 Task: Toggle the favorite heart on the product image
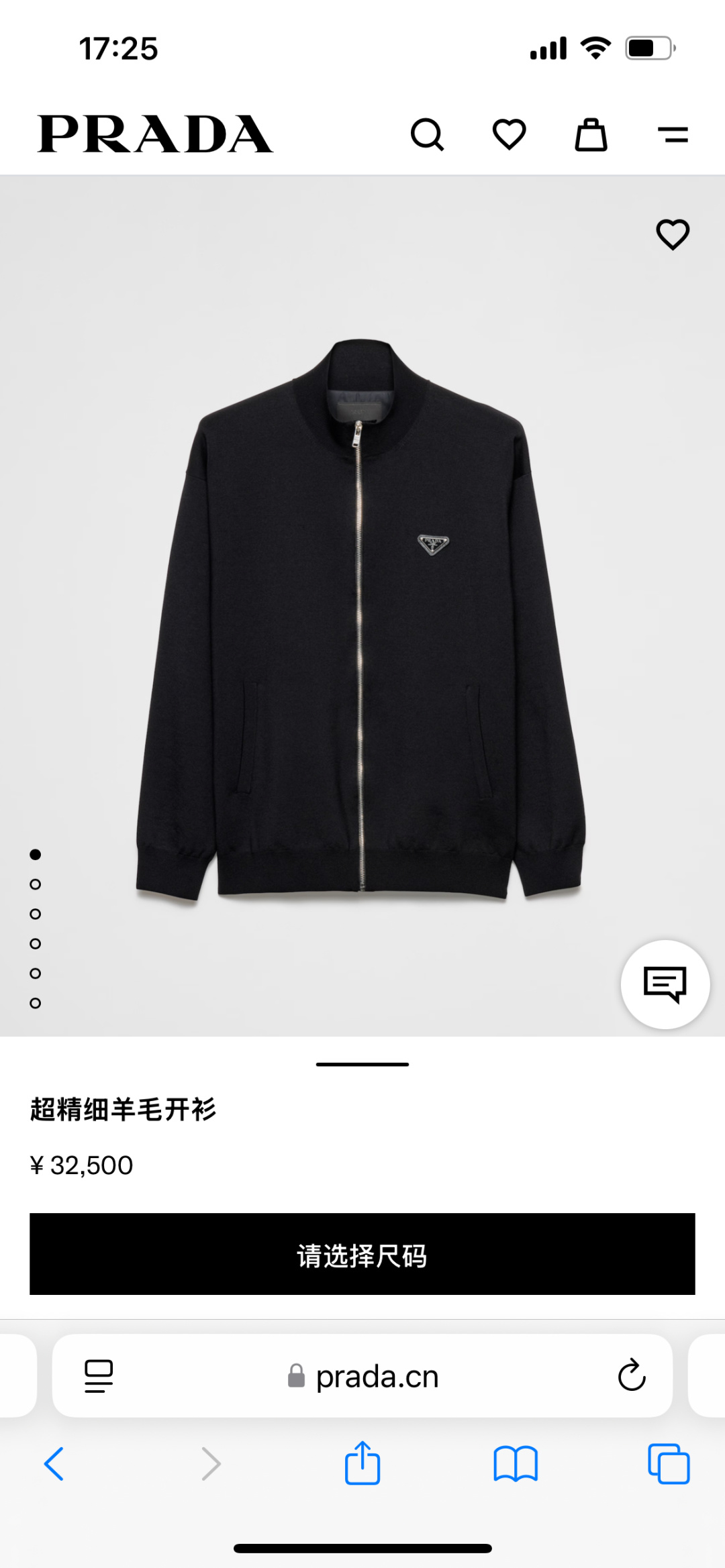pos(673,233)
